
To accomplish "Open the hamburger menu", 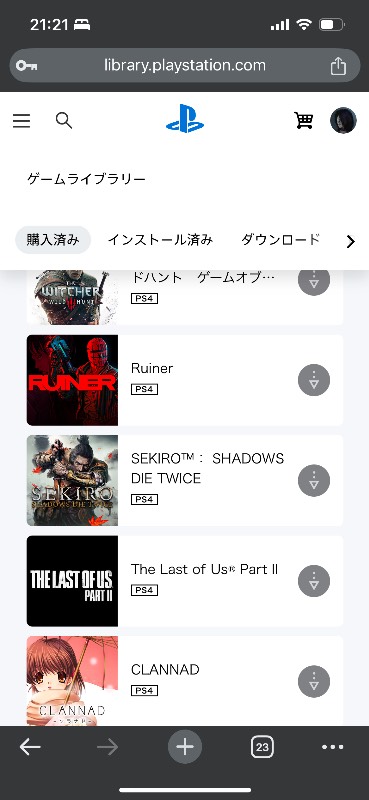I will click(21, 121).
